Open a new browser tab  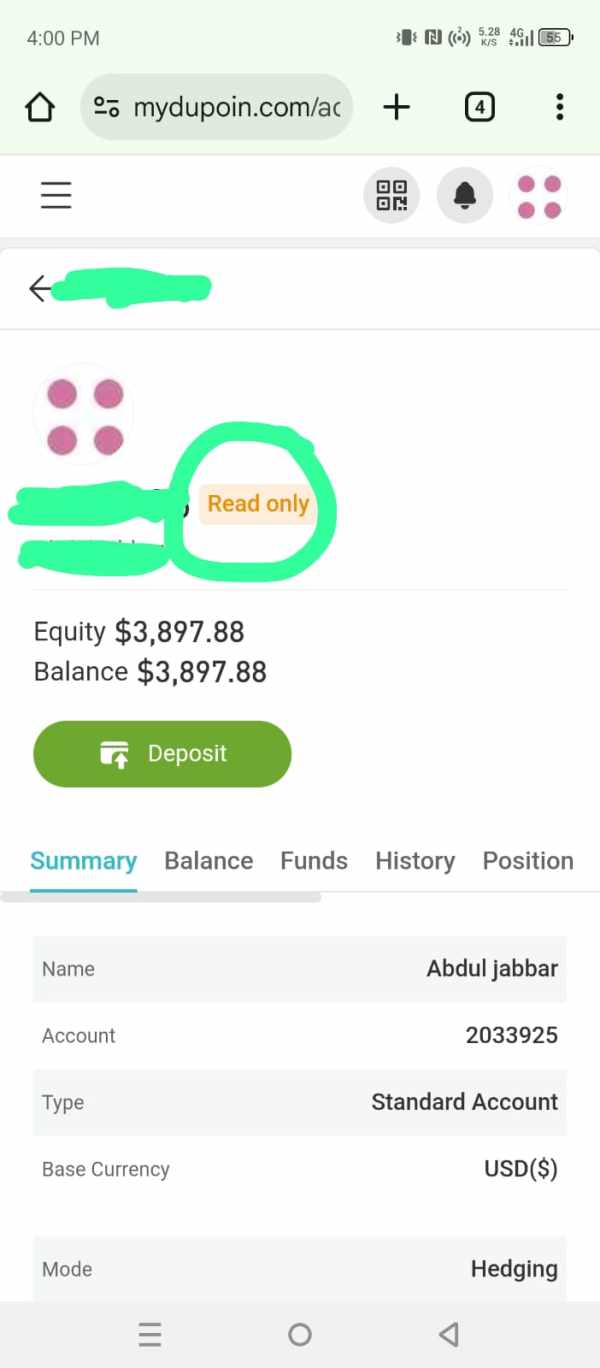pyautogui.click(x=397, y=107)
